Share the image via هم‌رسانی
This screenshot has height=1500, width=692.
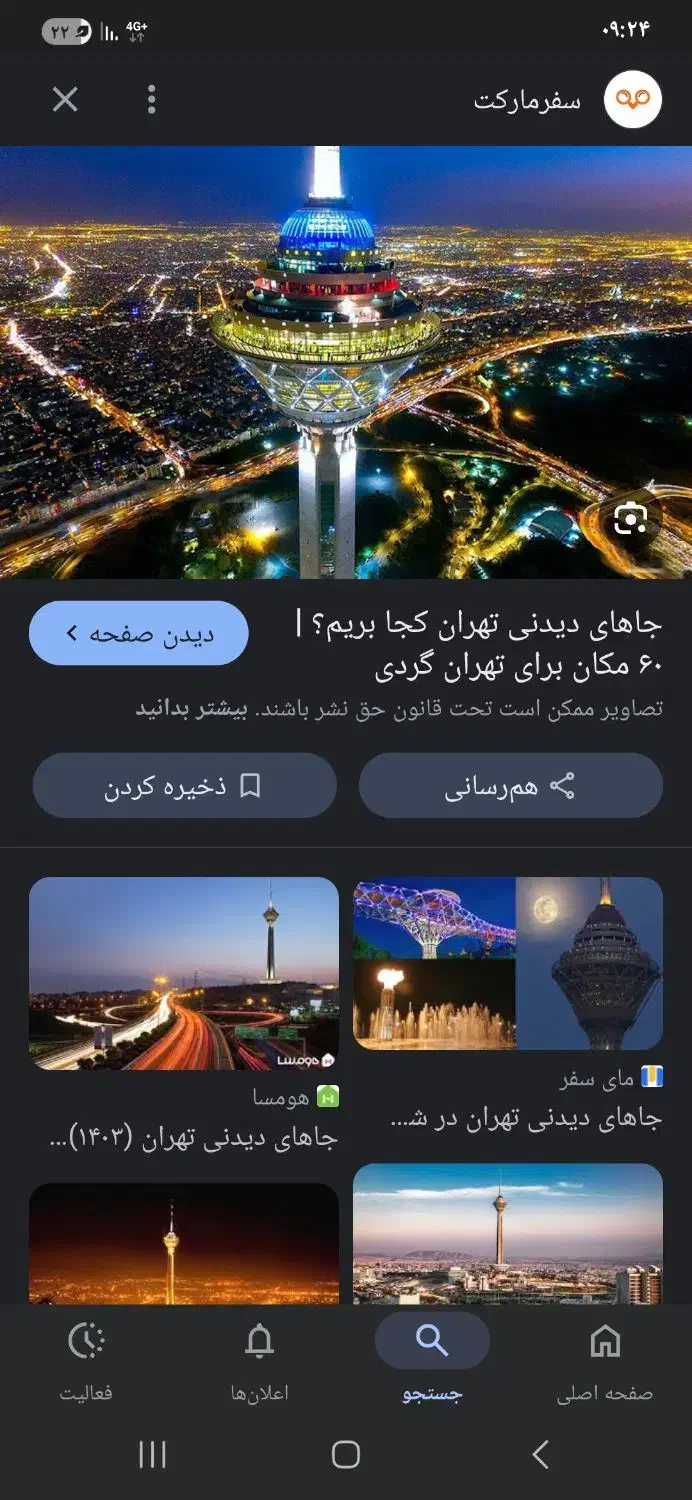point(510,786)
